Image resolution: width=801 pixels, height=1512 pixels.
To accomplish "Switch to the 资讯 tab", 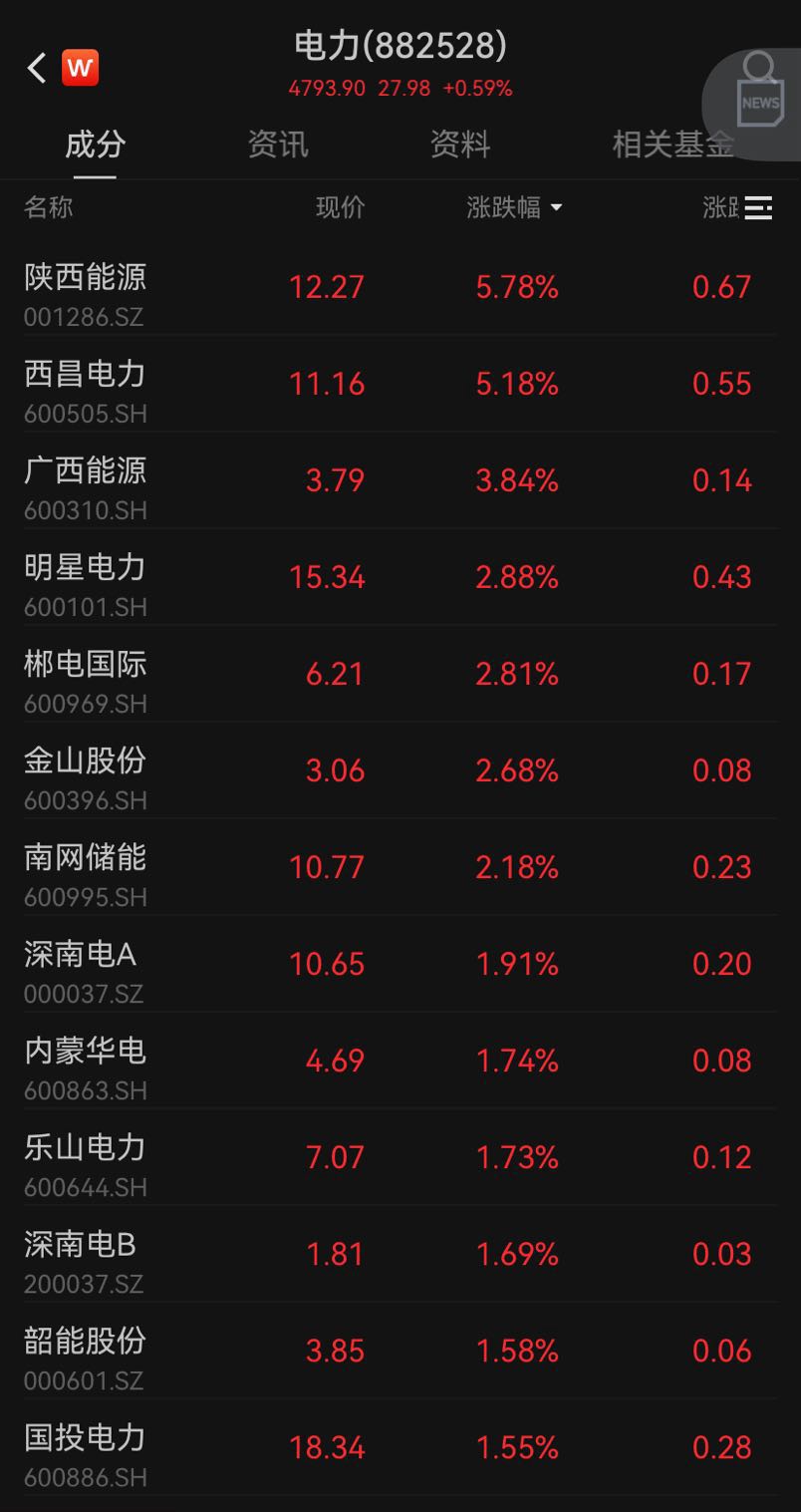I will click(278, 145).
